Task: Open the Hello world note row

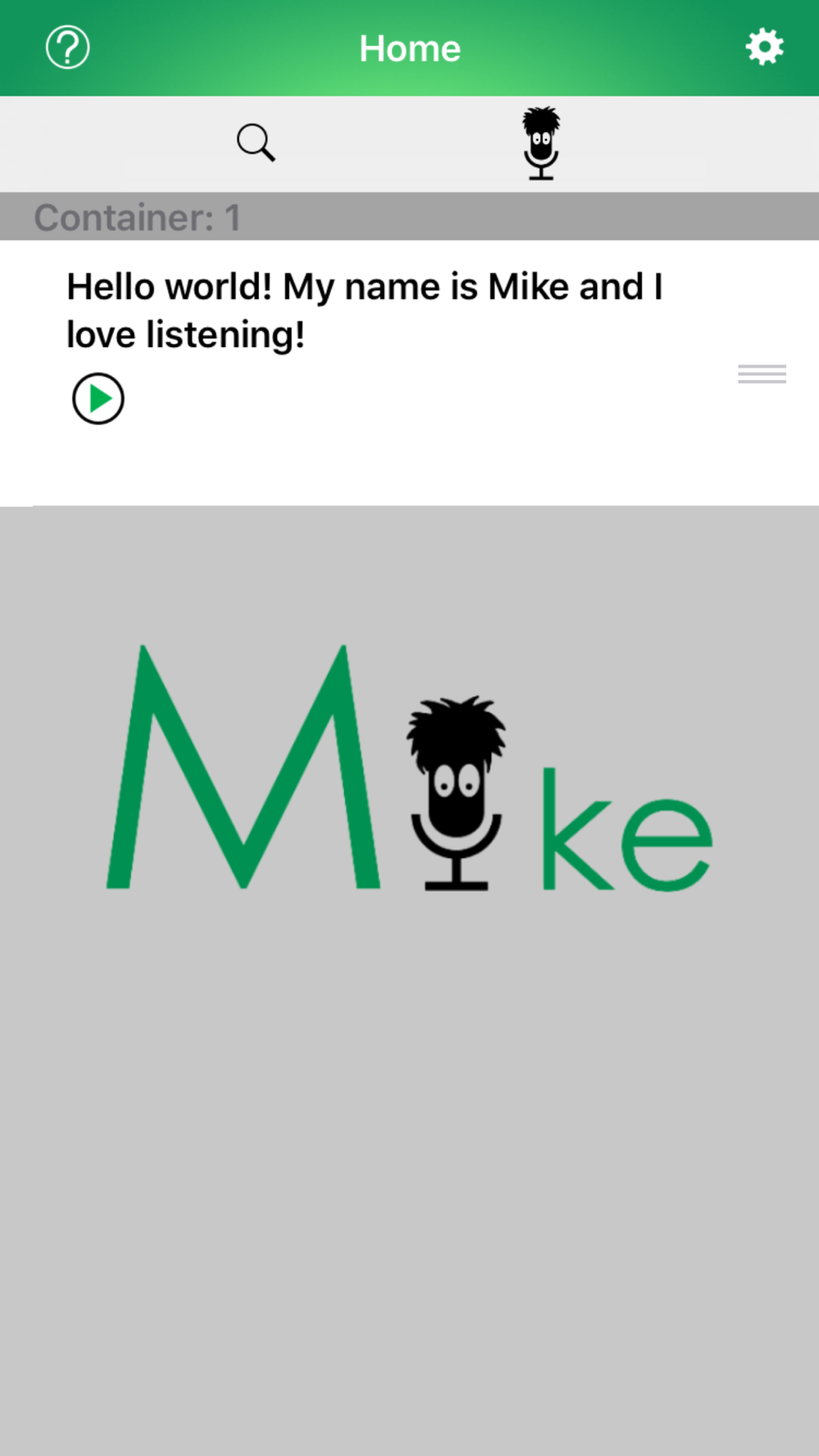Action: click(409, 373)
